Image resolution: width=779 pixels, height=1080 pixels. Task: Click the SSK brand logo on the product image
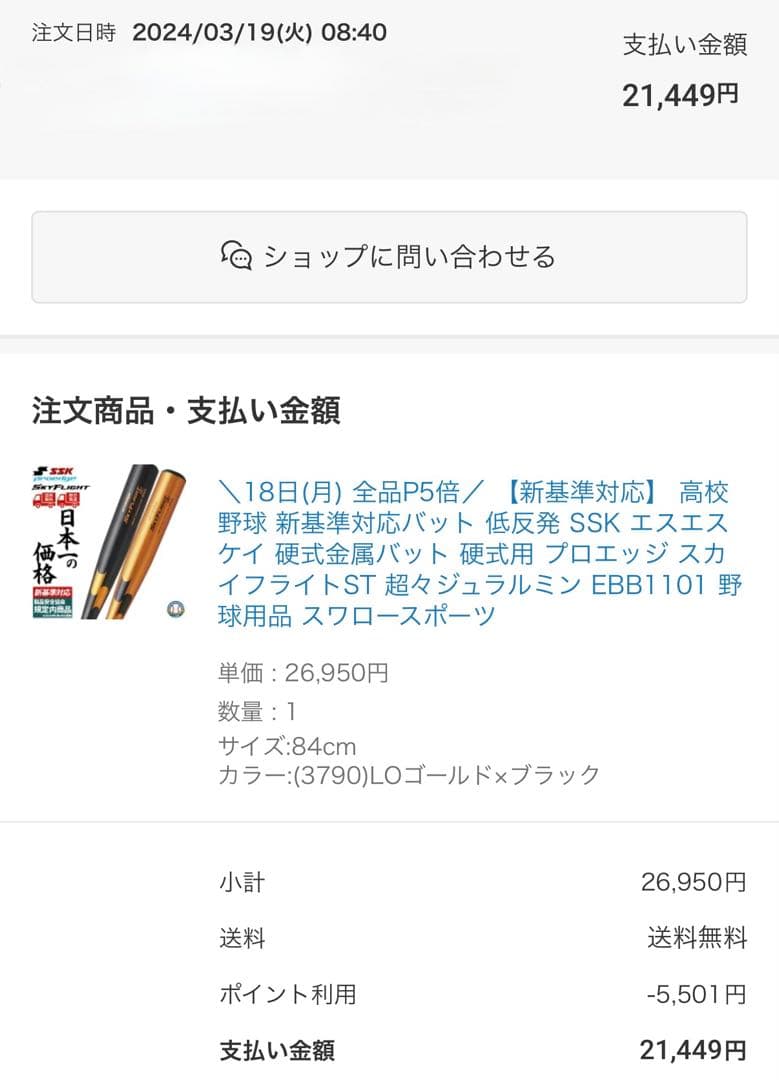[53, 471]
